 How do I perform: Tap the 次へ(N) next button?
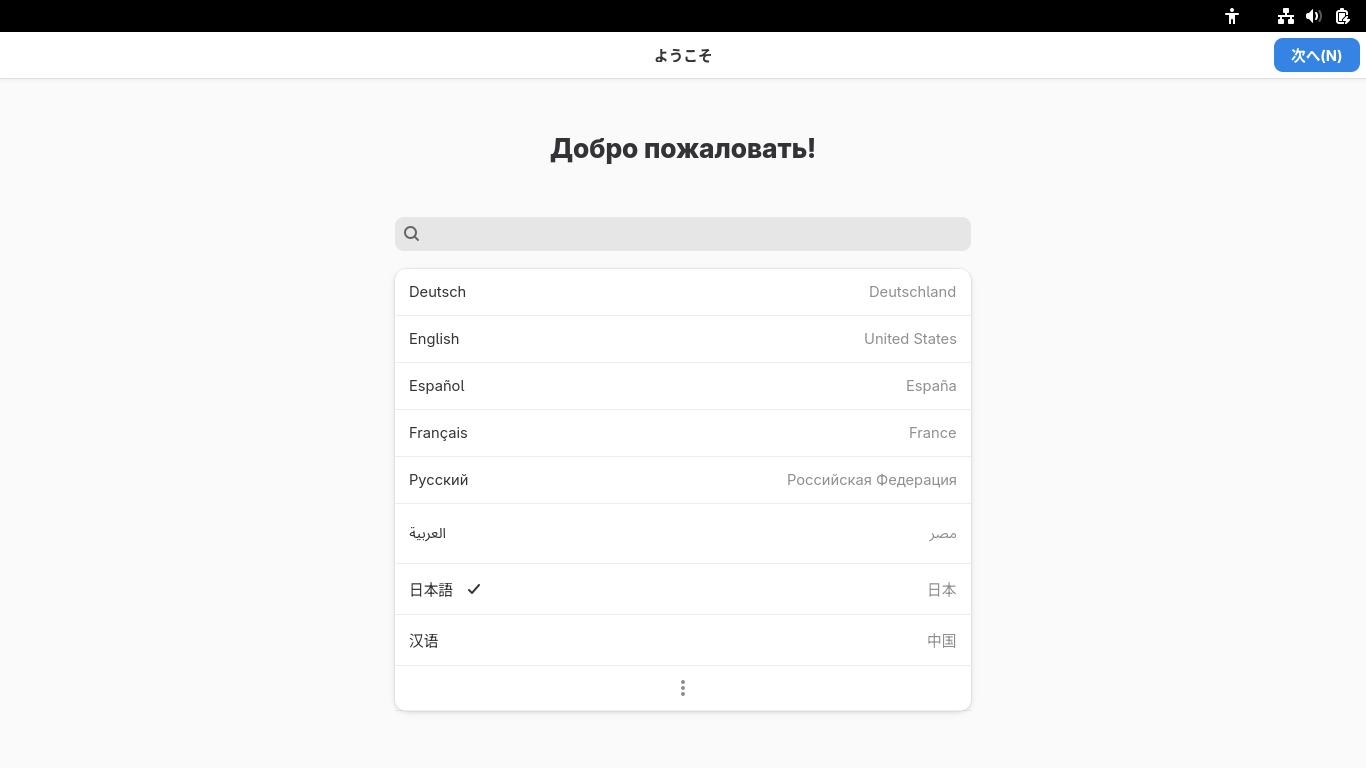(1316, 56)
